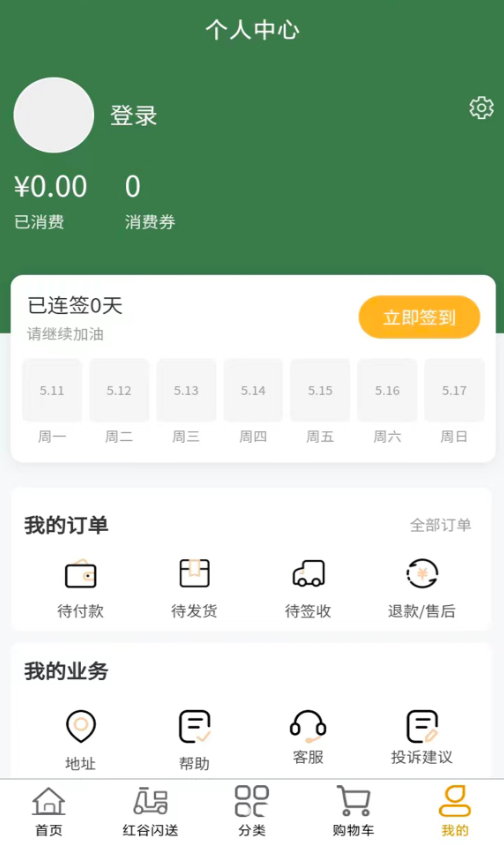Tap 登录 to log in
Image resolution: width=504 pixels, height=845 pixels.
133,115
